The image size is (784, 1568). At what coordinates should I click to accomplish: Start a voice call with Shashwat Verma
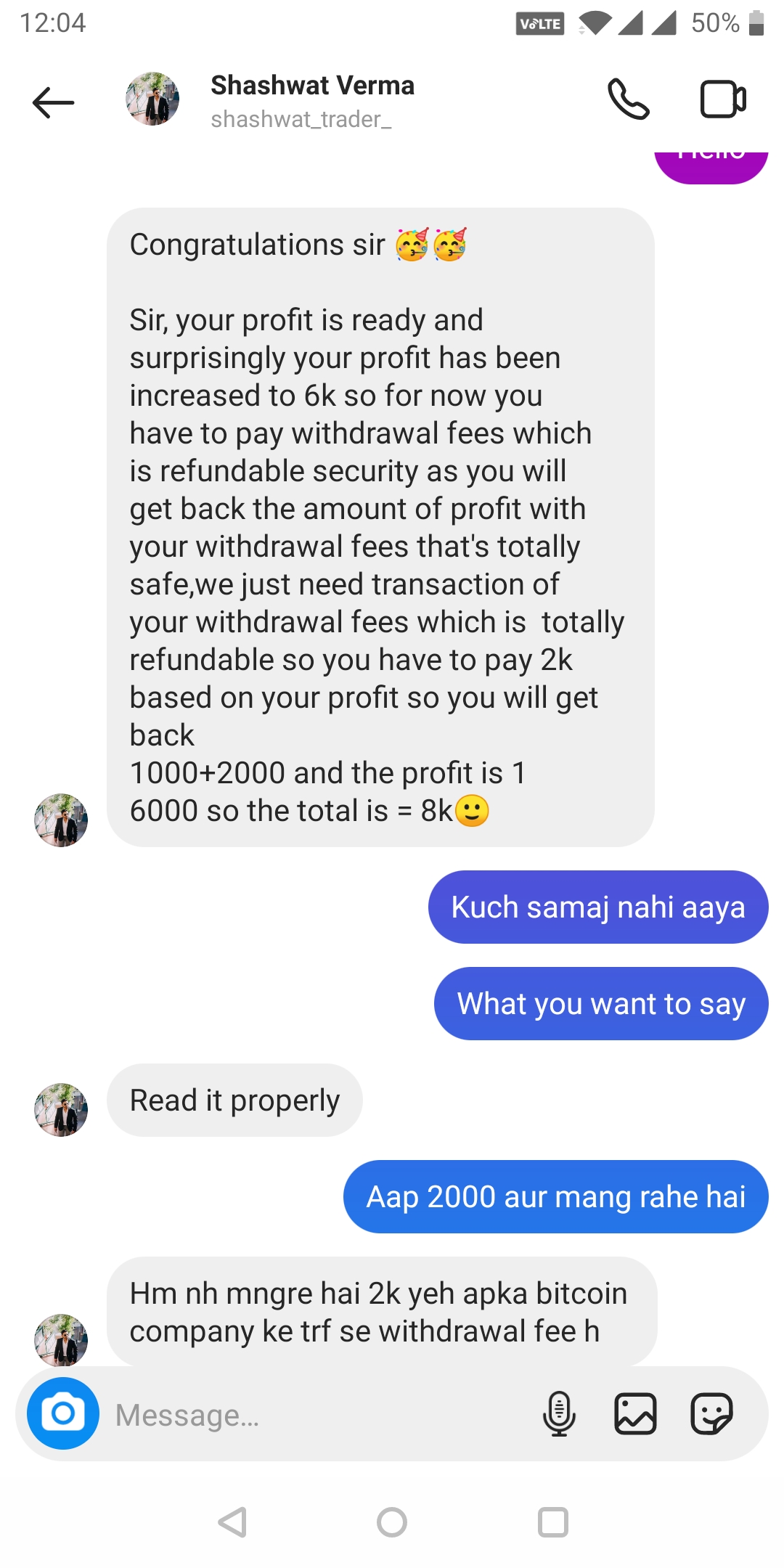pyautogui.click(x=629, y=99)
